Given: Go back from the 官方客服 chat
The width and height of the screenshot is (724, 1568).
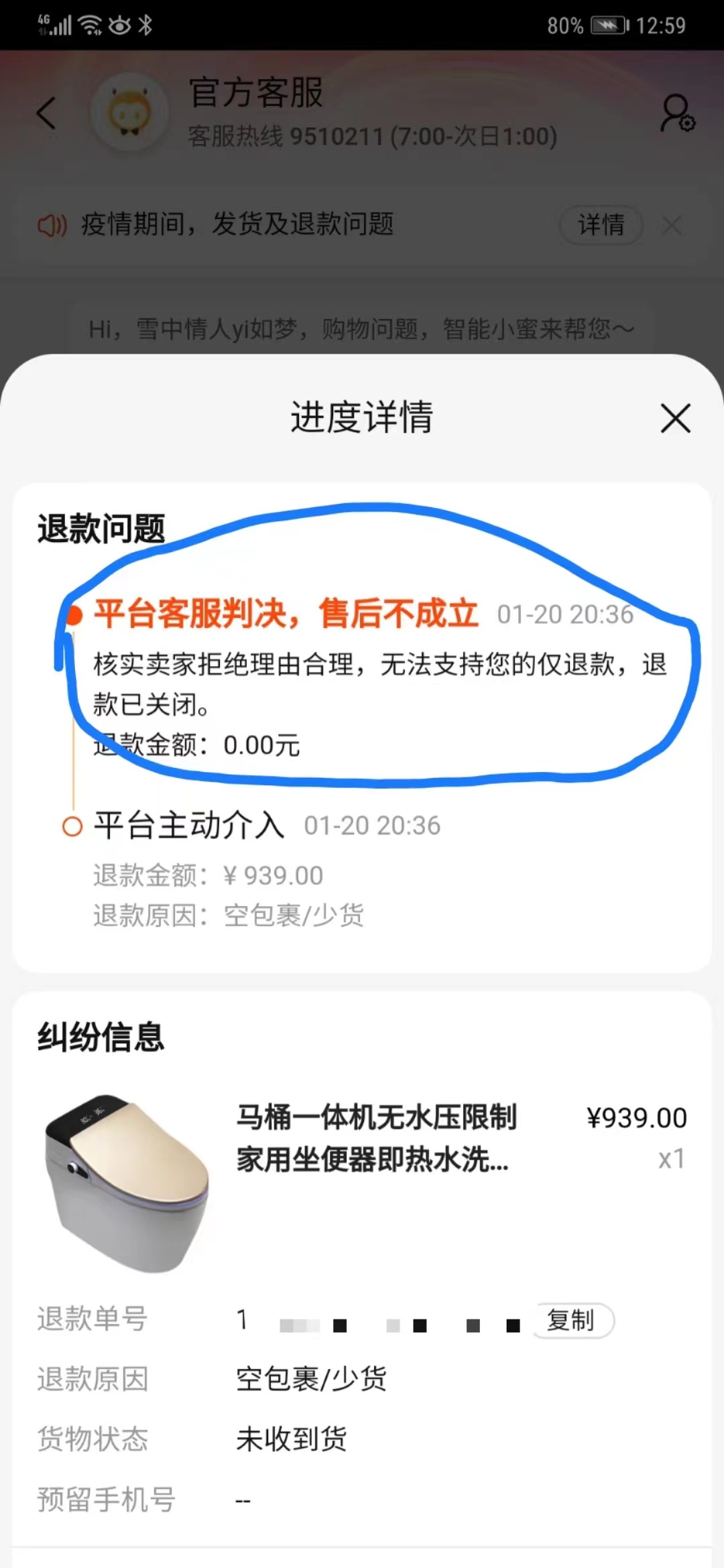Looking at the screenshot, I should tap(46, 113).
